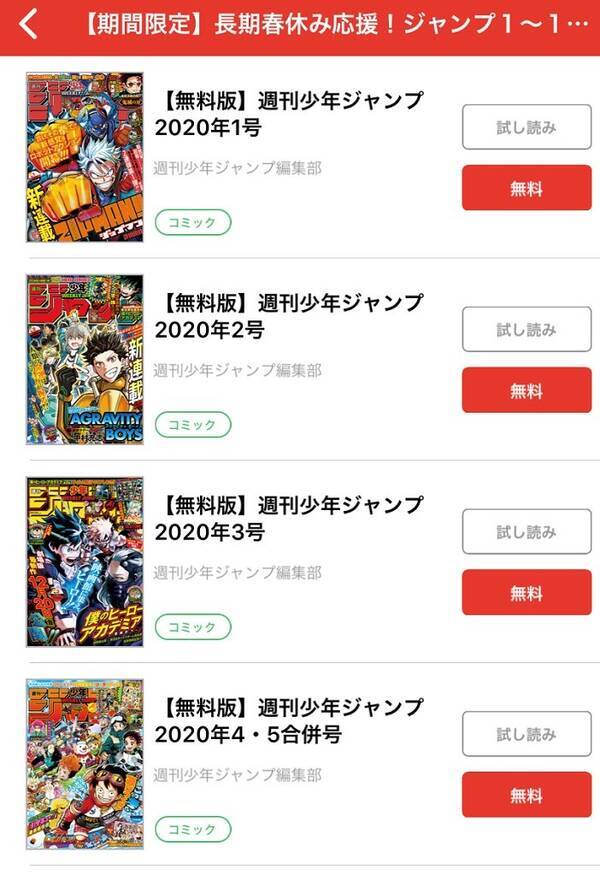The width and height of the screenshot is (600, 875).
Task: Tap the コミック chip under 2020年4・5合併号
Action: [192, 829]
